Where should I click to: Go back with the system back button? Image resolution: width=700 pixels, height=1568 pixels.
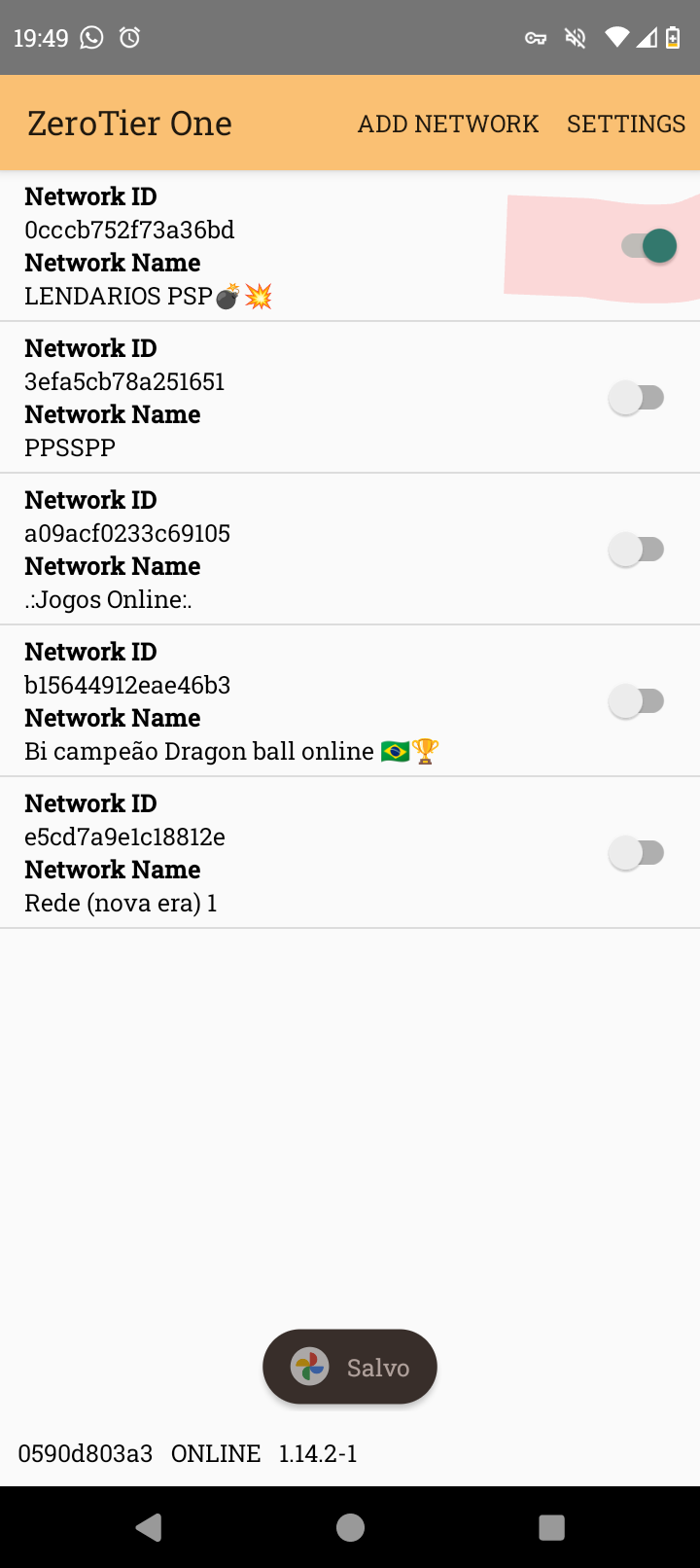click(x=149, y=1527)
